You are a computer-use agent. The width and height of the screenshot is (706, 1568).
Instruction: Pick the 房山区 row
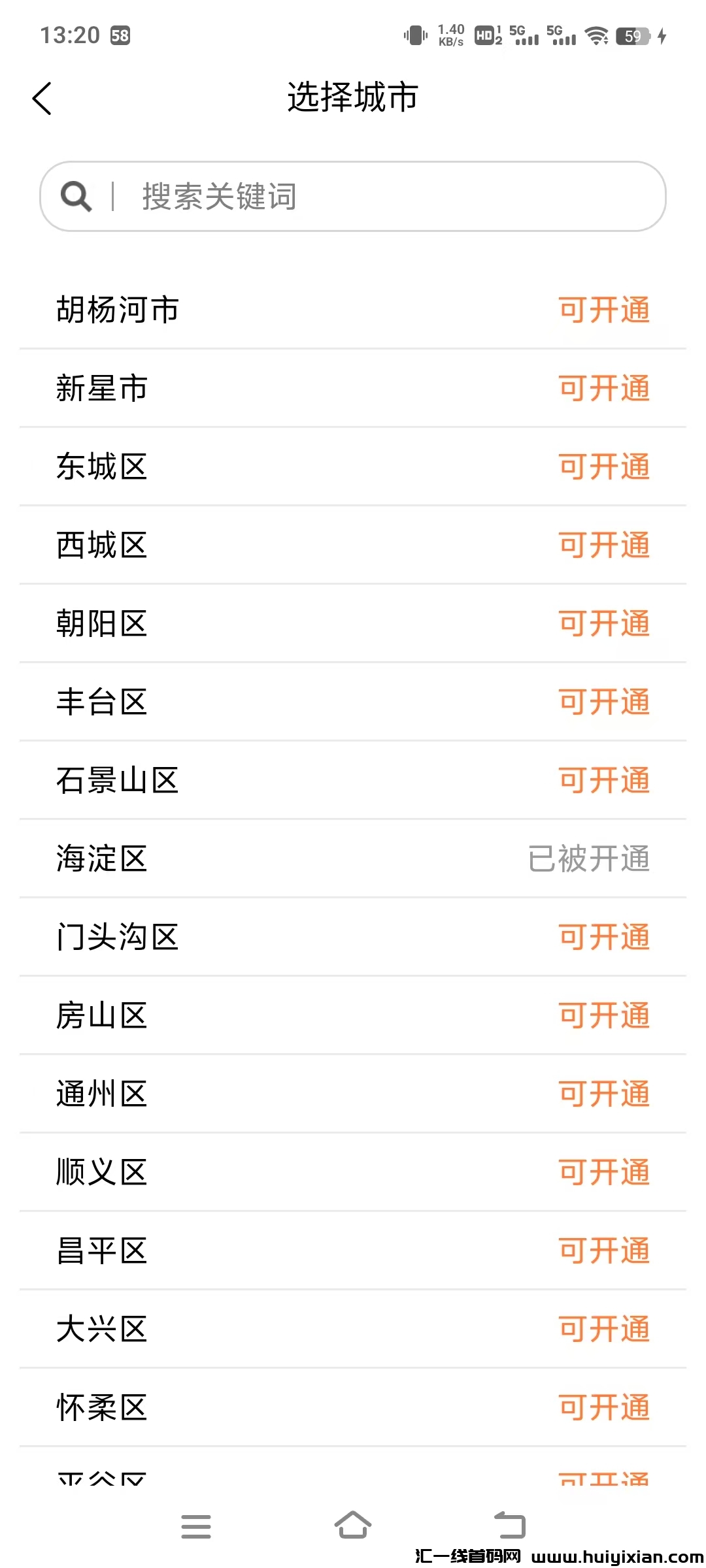(x=353, y=1015)
